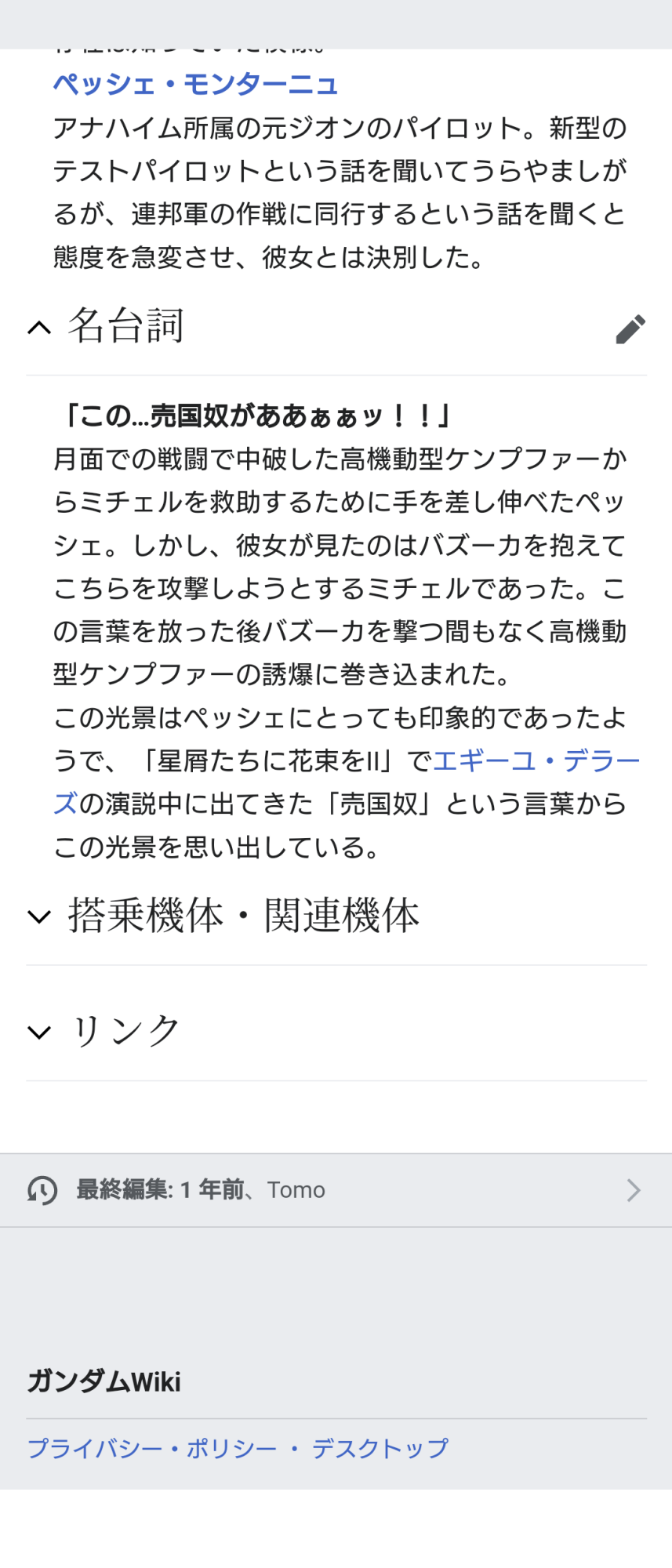672x1568 pixels.
Task: Open the エギーユ・デラーズ link
Action: coord(536,760)
